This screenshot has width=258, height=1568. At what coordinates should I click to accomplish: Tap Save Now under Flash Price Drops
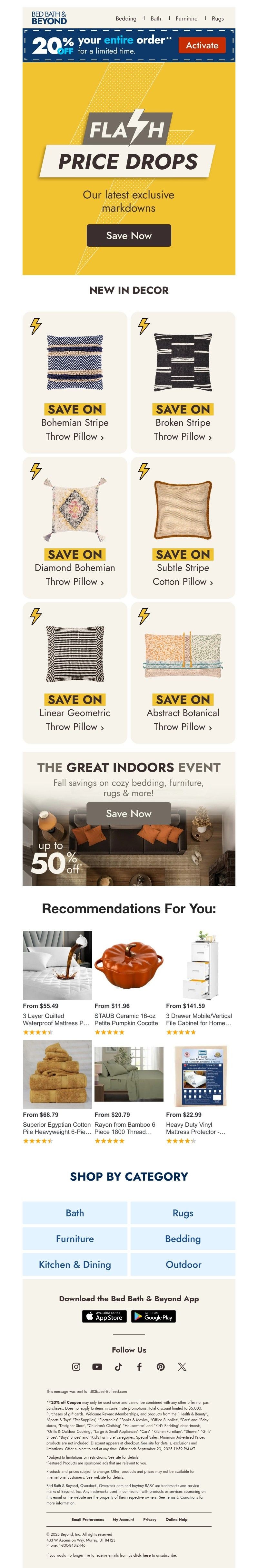(x=128, y=235)
